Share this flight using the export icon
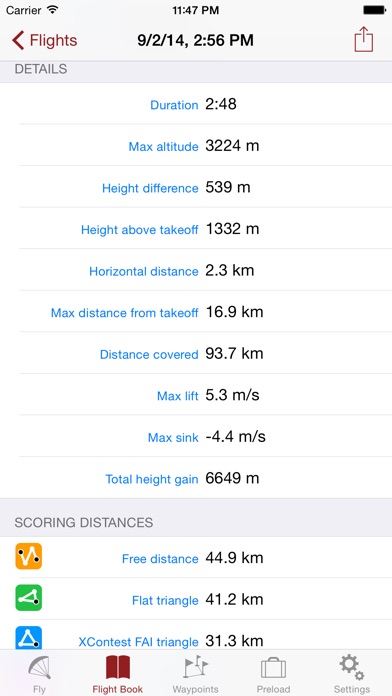The width and height of the screenshot is (392, 696). [x=364, y=40]
